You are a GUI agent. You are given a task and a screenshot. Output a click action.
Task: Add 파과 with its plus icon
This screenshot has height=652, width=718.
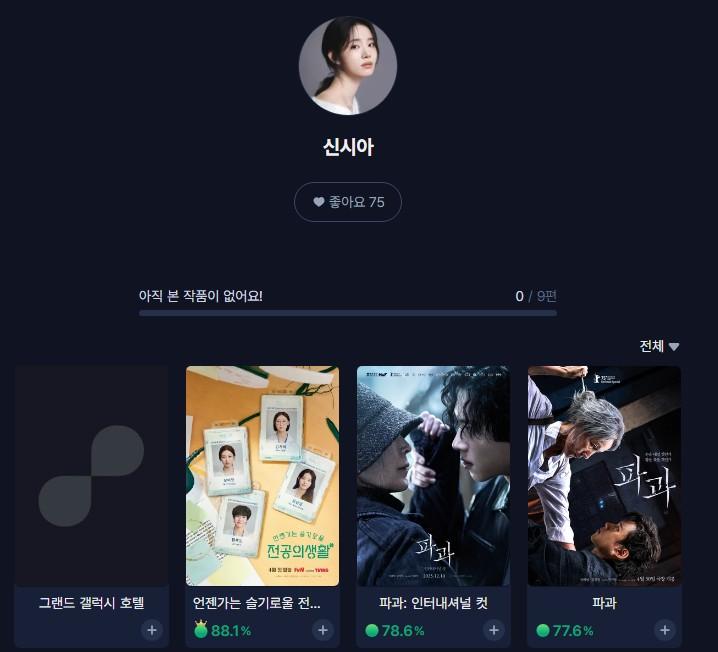(664, 630)
